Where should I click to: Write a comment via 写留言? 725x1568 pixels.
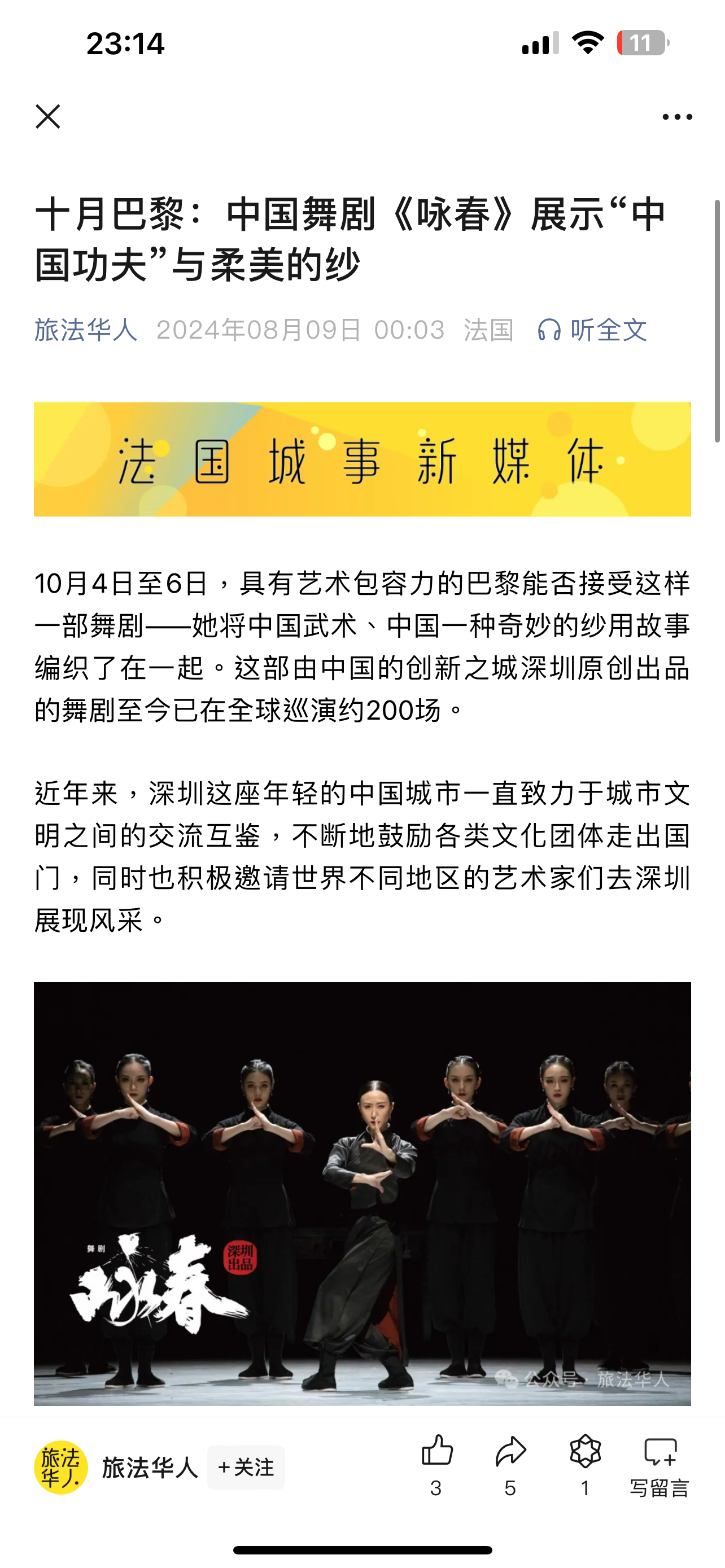(x=660, y=1465)
